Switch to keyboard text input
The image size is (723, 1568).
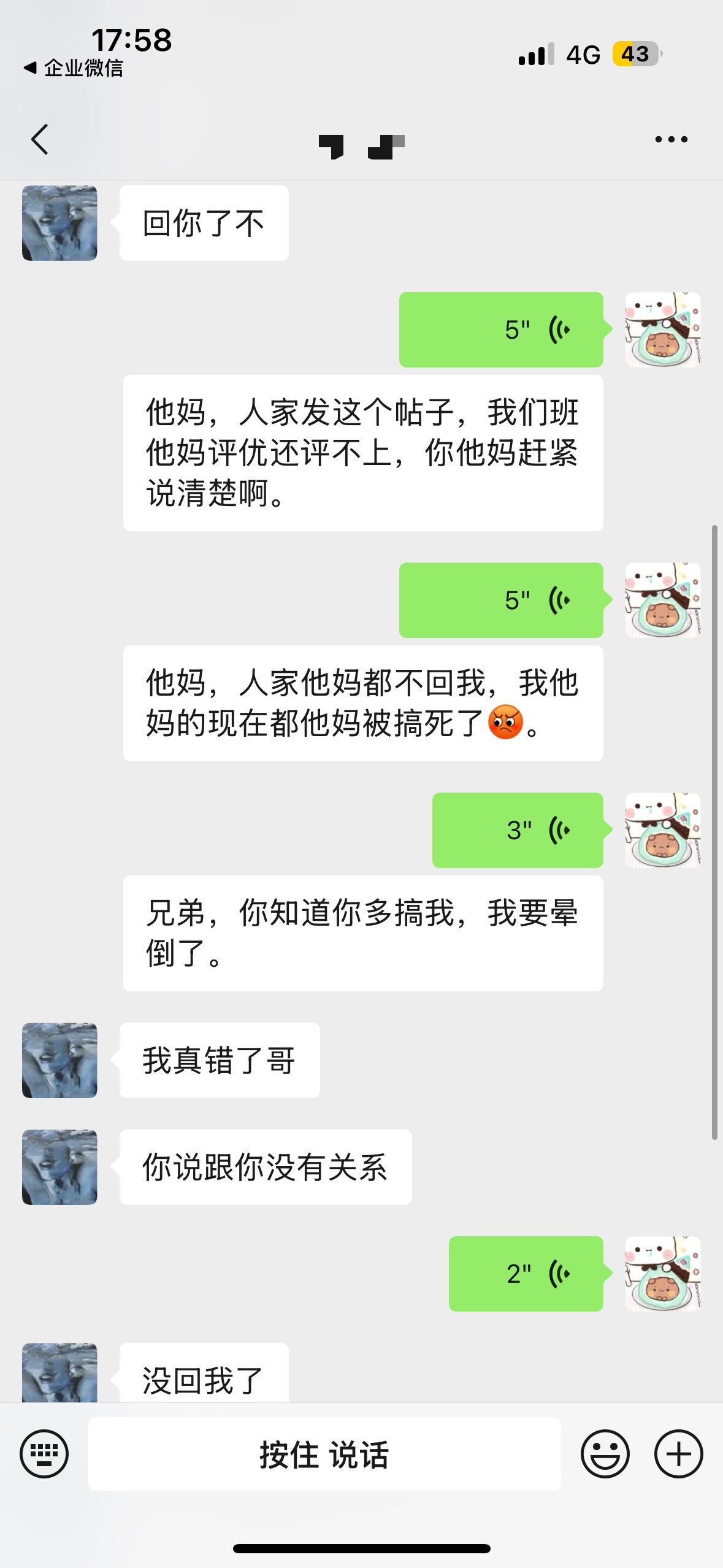point(44,1453)
